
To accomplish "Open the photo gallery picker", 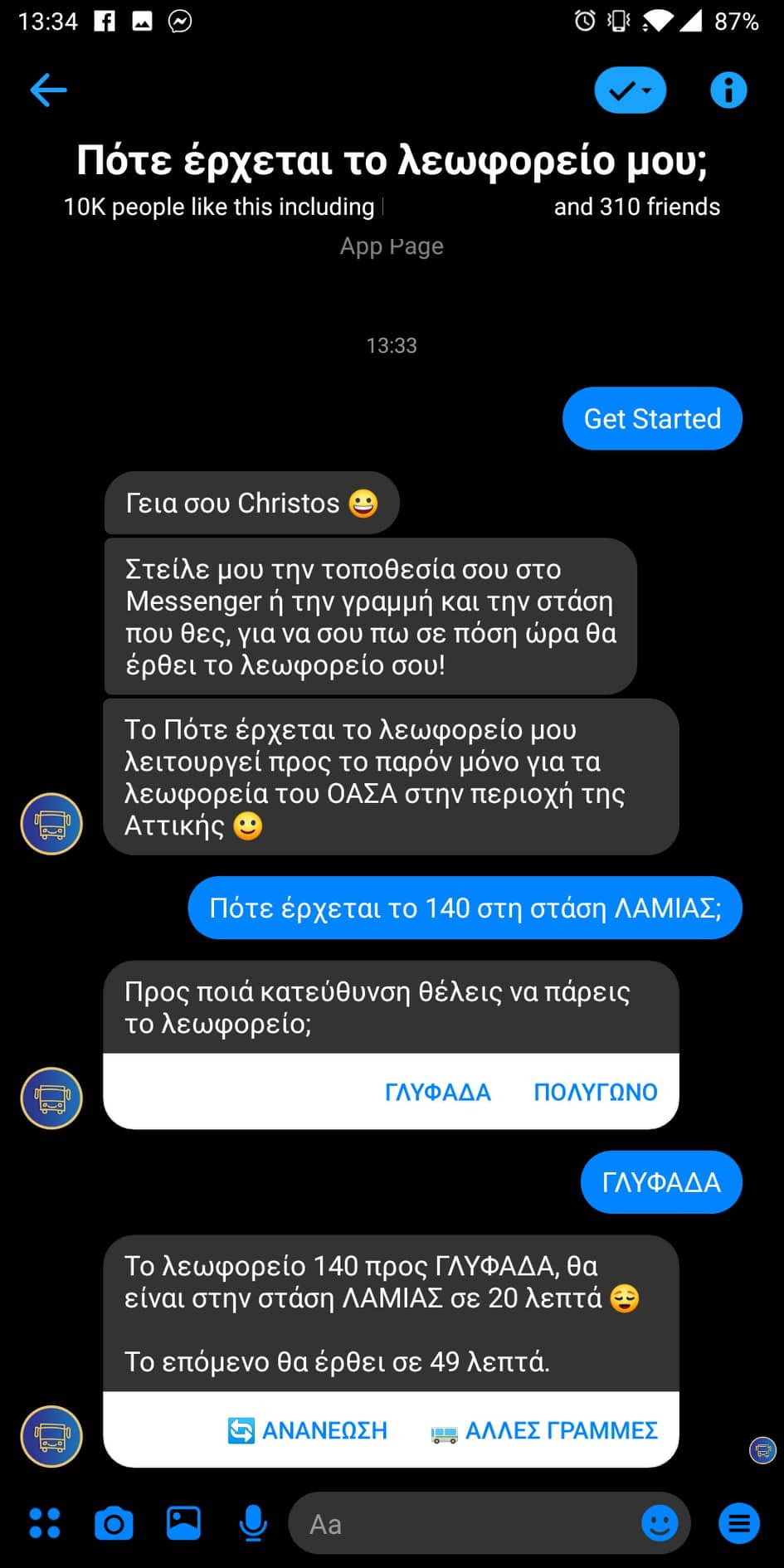I will (183, 1523).
